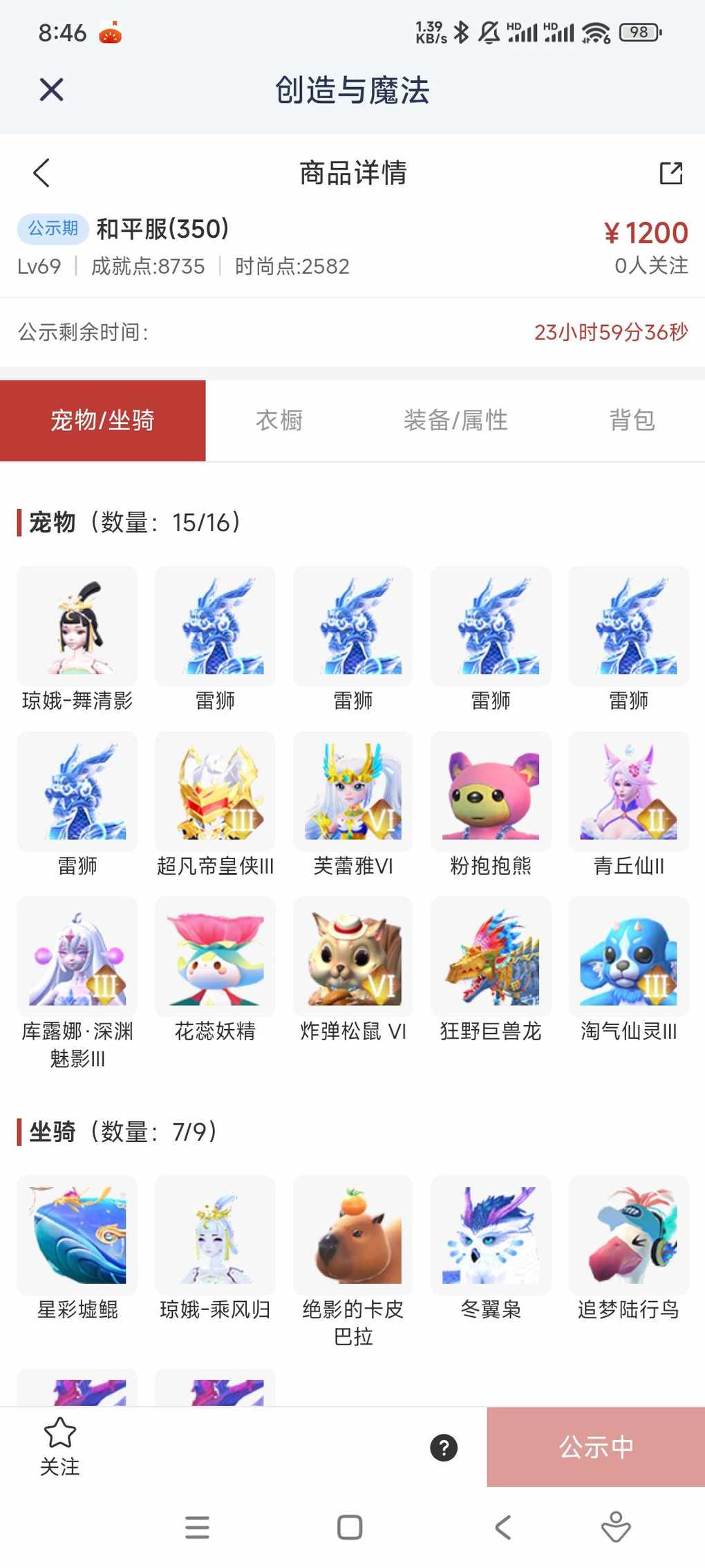Tap the 芙蕾雅VI pet
The image size is (705, 1568).
353,792
